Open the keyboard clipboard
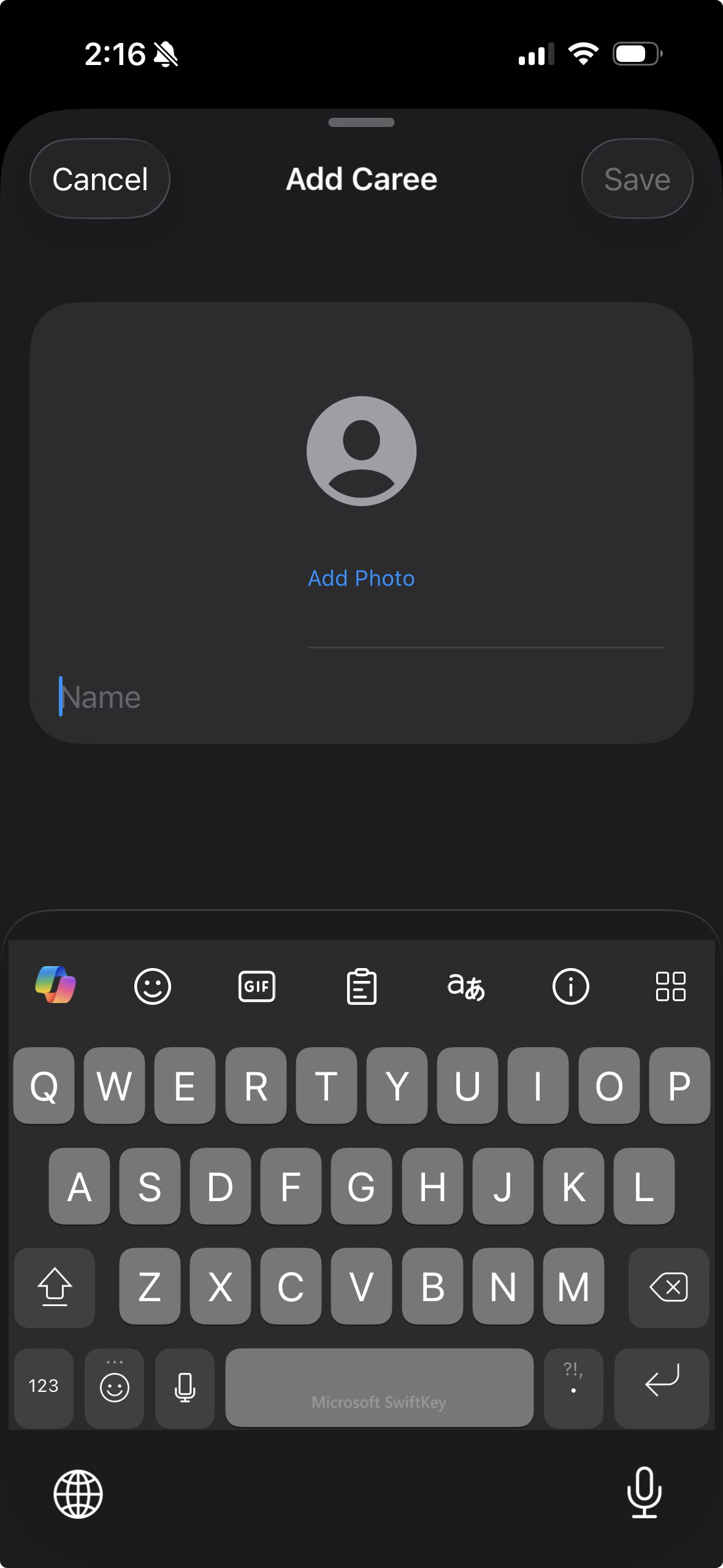The width and height of the screenshot is (723, 1568). tap(361, 986)
